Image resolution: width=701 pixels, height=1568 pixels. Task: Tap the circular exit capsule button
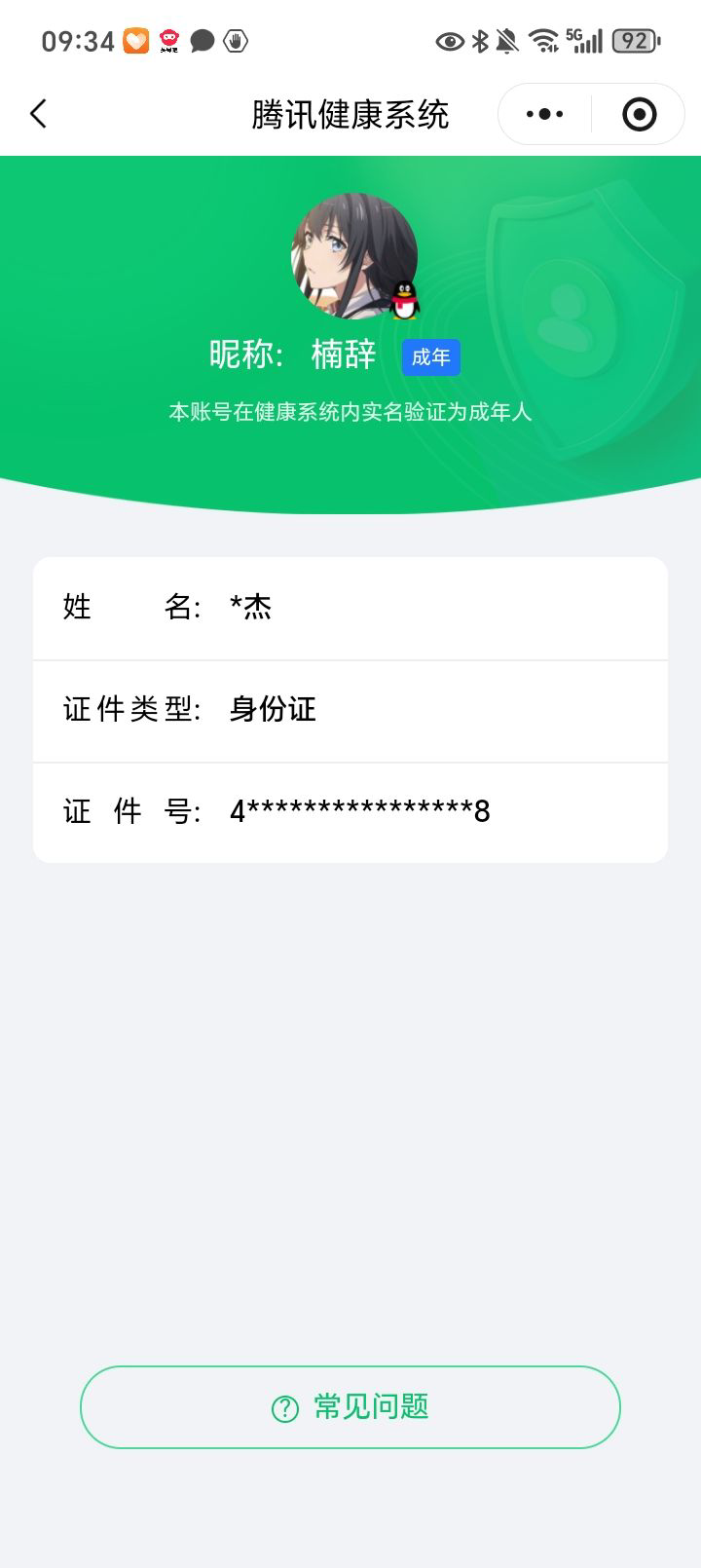pyautogui.click(x=639, y=114)
